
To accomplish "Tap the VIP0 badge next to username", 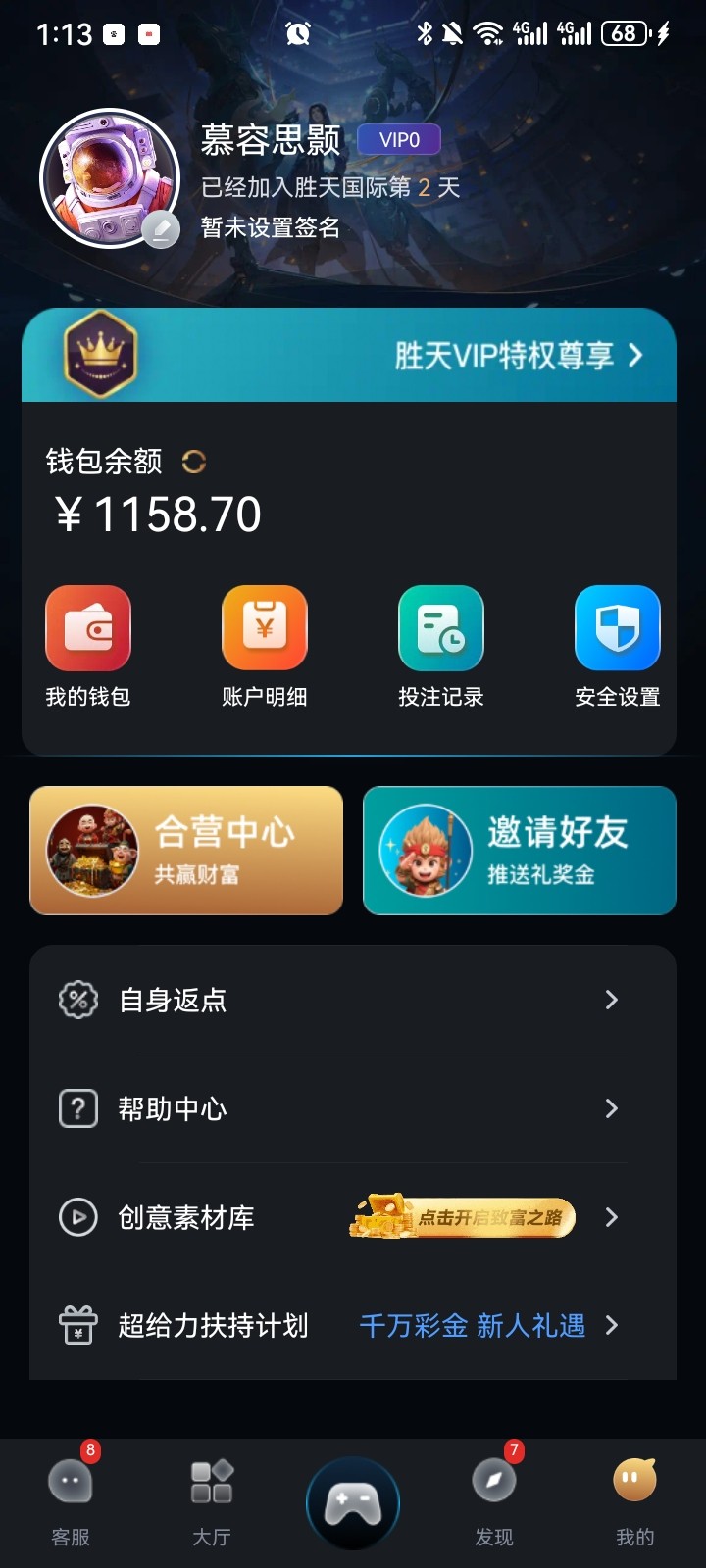I will [397, 141].
